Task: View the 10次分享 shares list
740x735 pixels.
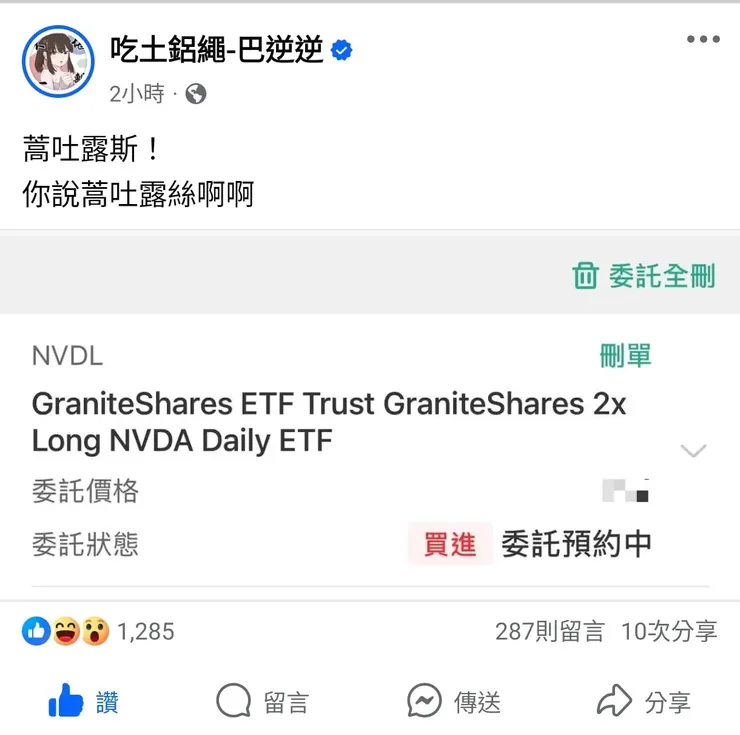Action: (x=669, y=632)
